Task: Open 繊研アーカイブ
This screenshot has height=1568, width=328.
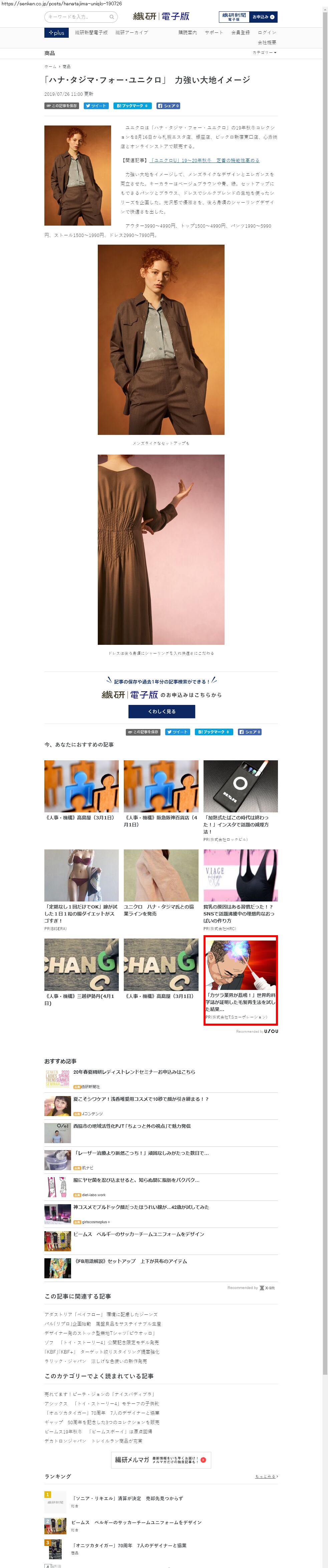Action: click(x=131, y=33)
